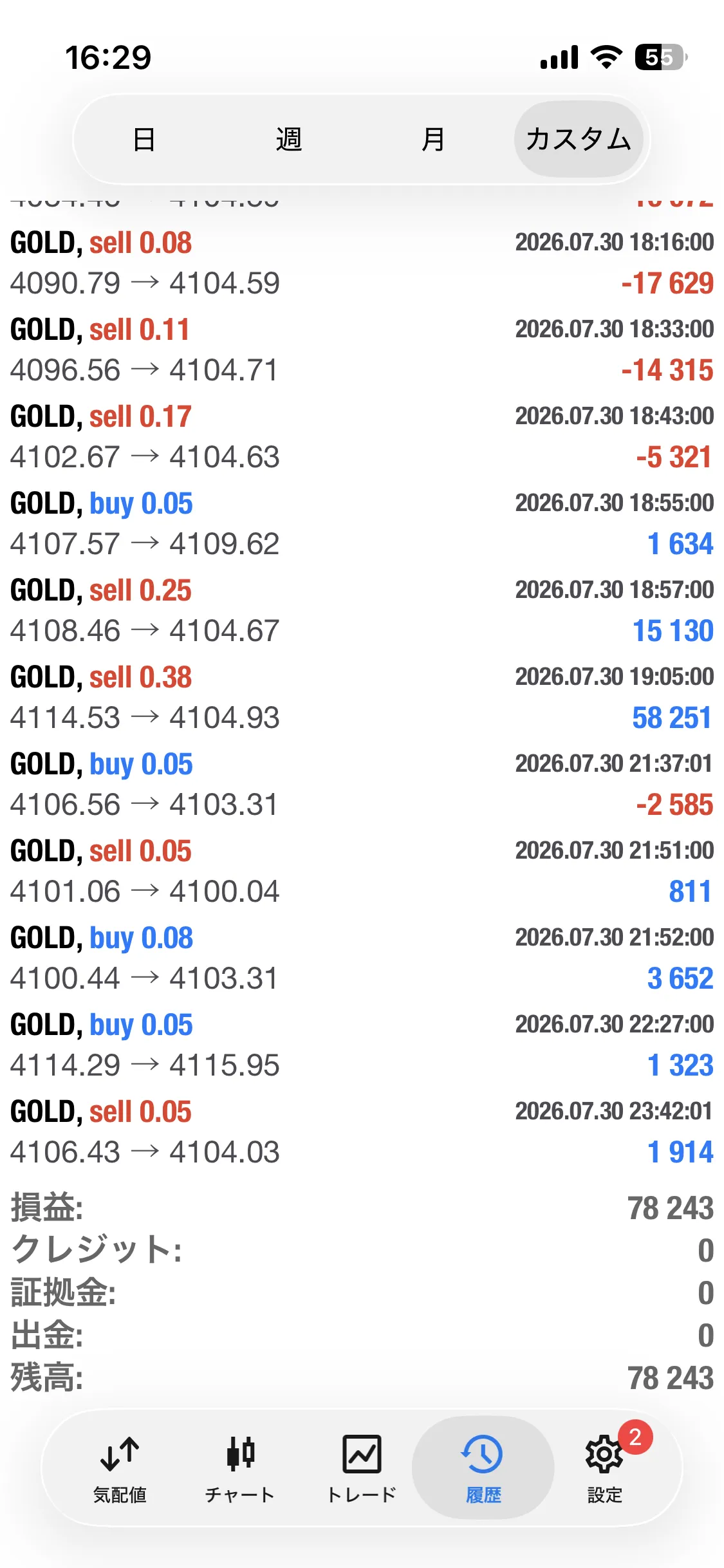View the GOLD buy 0.08 trade entry

(x=362, y=958)
